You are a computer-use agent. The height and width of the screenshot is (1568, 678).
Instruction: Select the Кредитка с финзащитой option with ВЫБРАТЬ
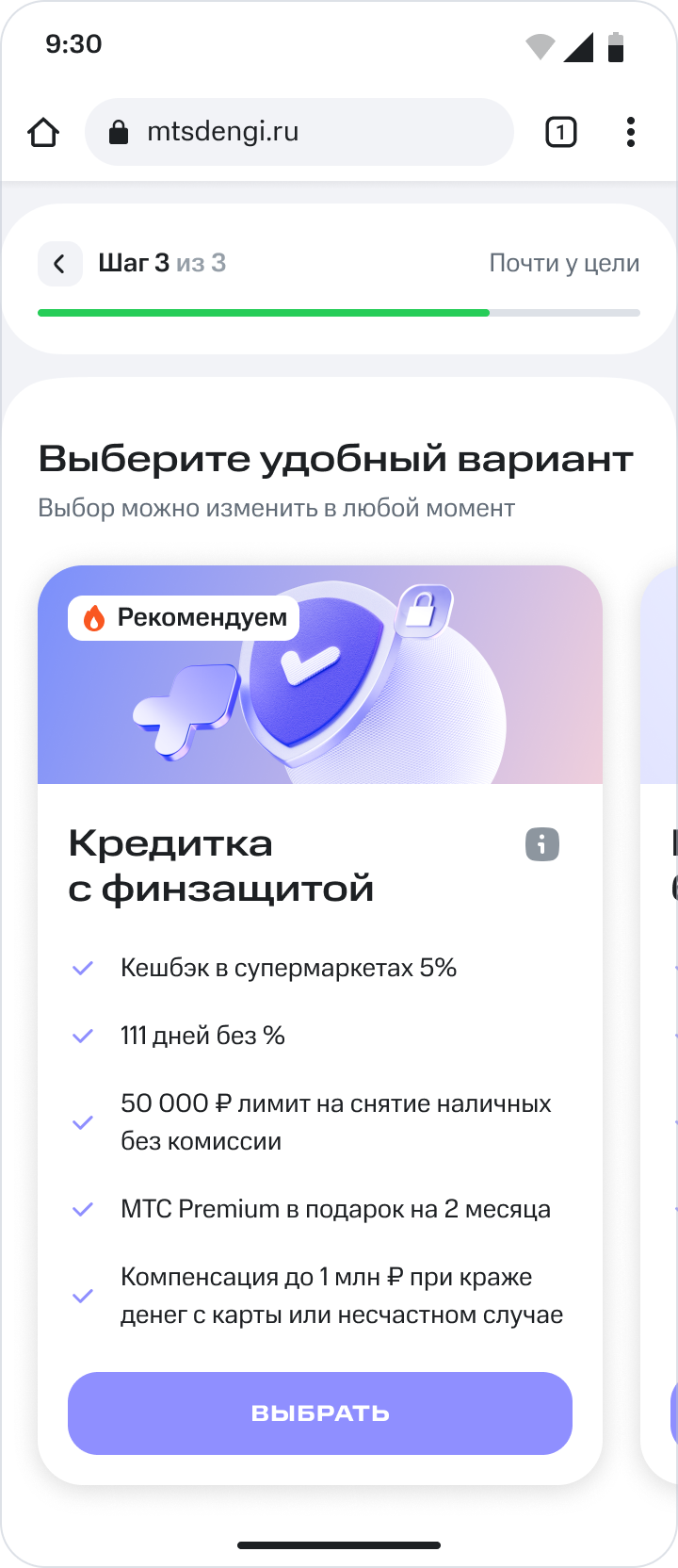[320, 1413]
